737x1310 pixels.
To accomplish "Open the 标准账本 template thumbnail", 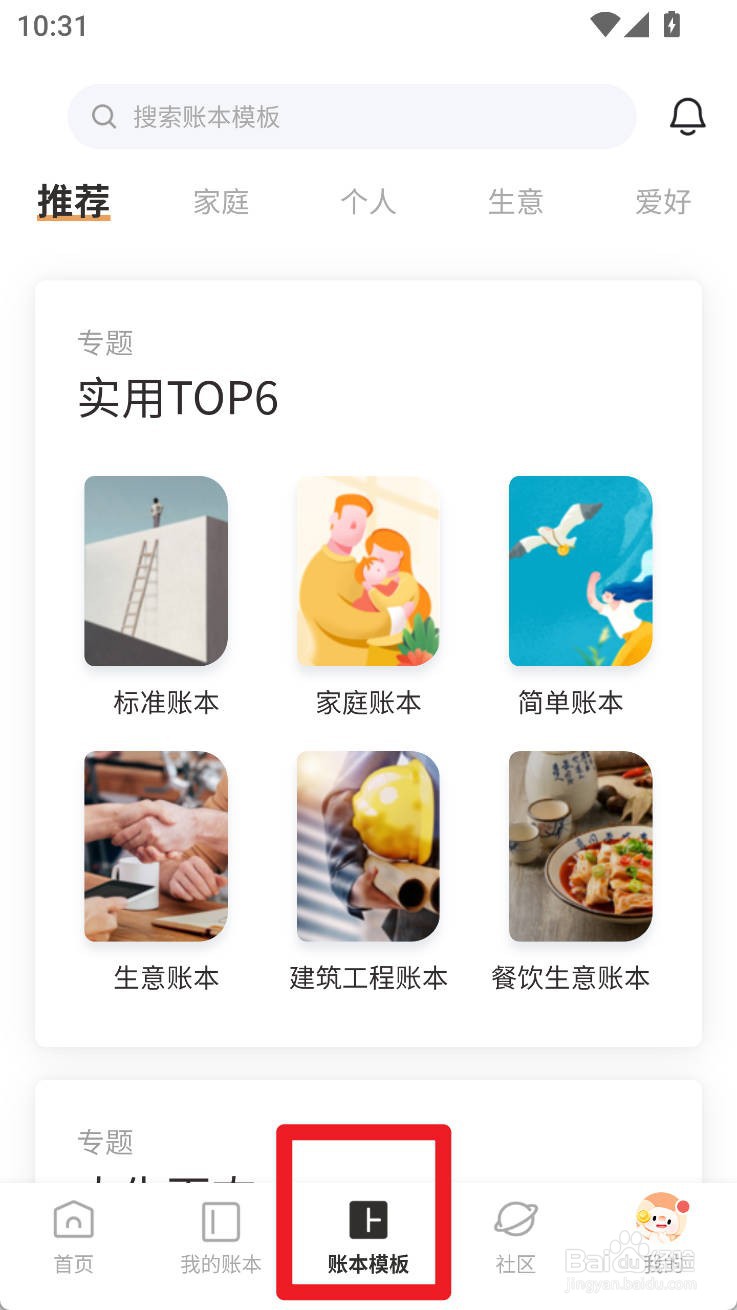I will tap(155, 571).
